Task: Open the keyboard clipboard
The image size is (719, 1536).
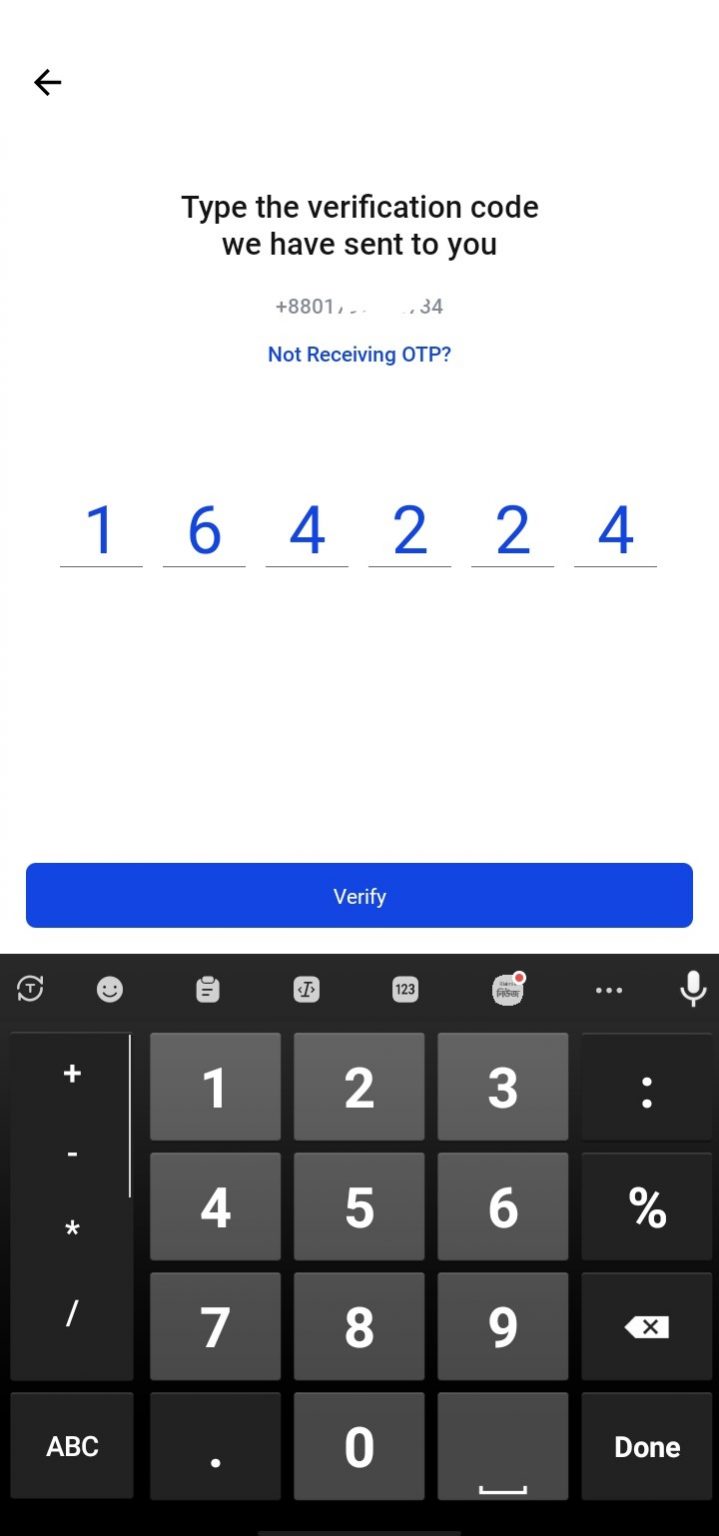Action: click(208, 989)
